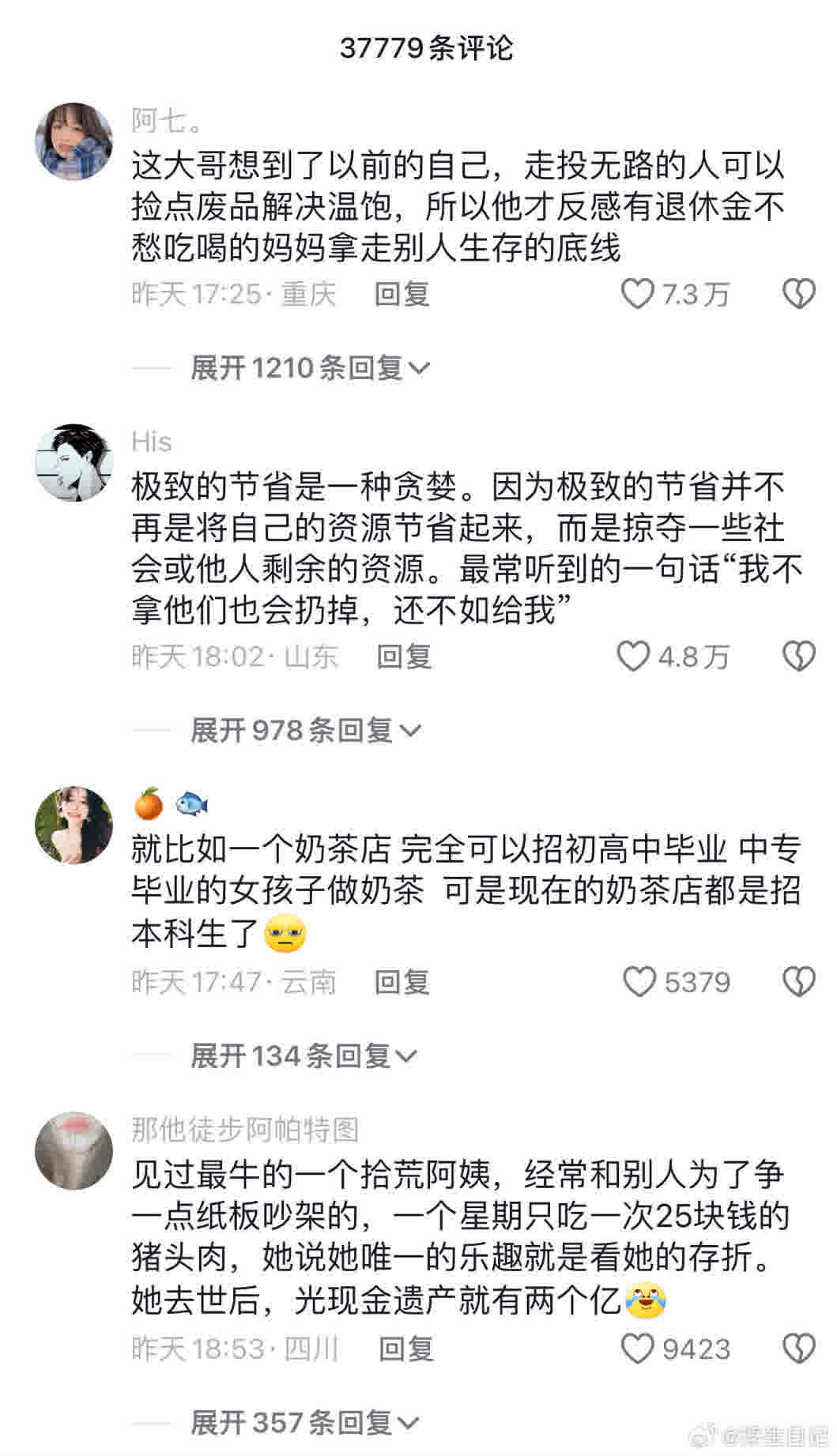Image resolution: width=837 pixels, height=1456 pixels.
Task: Dislike the comment from His
Action: pyautogui.click(x=798, y=656)
